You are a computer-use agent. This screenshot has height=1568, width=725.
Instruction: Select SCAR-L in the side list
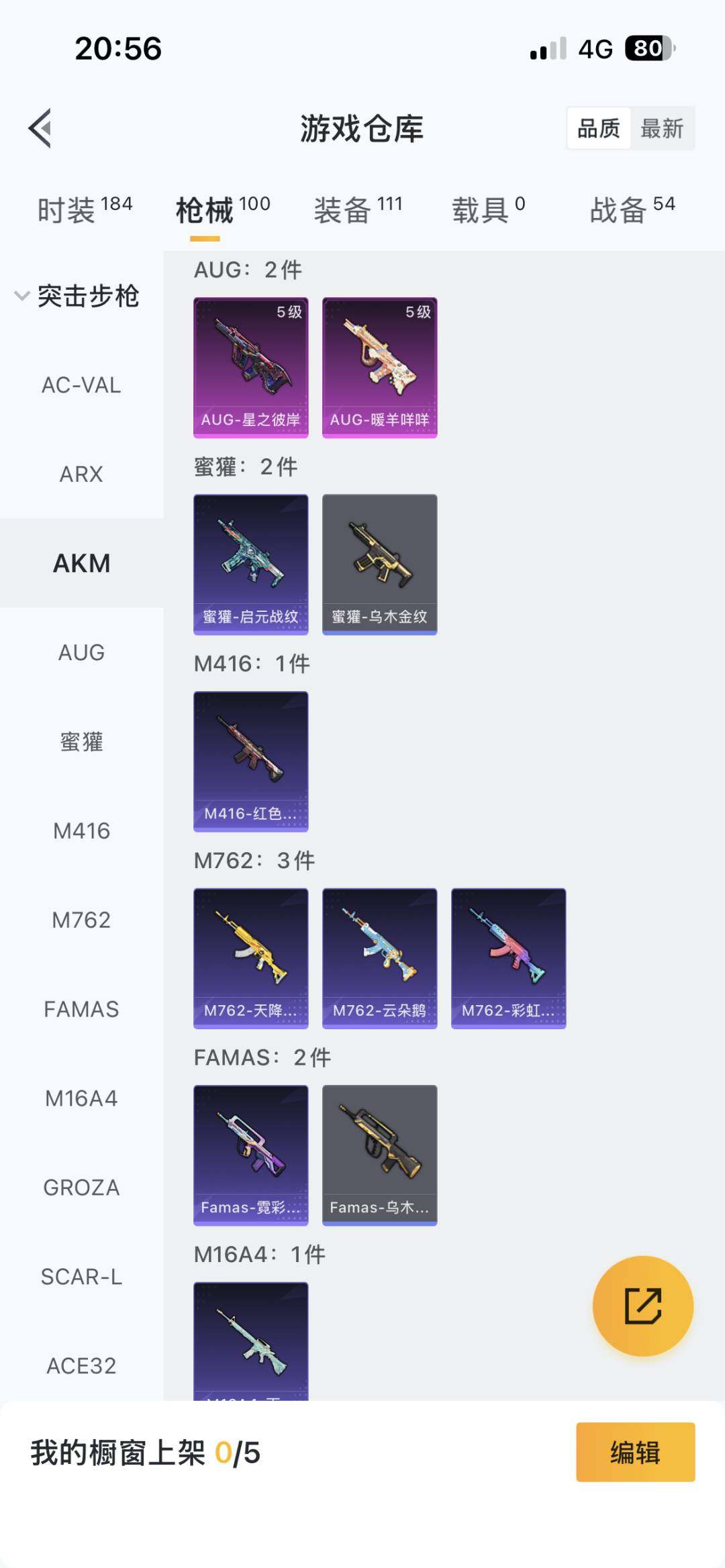81,1277
